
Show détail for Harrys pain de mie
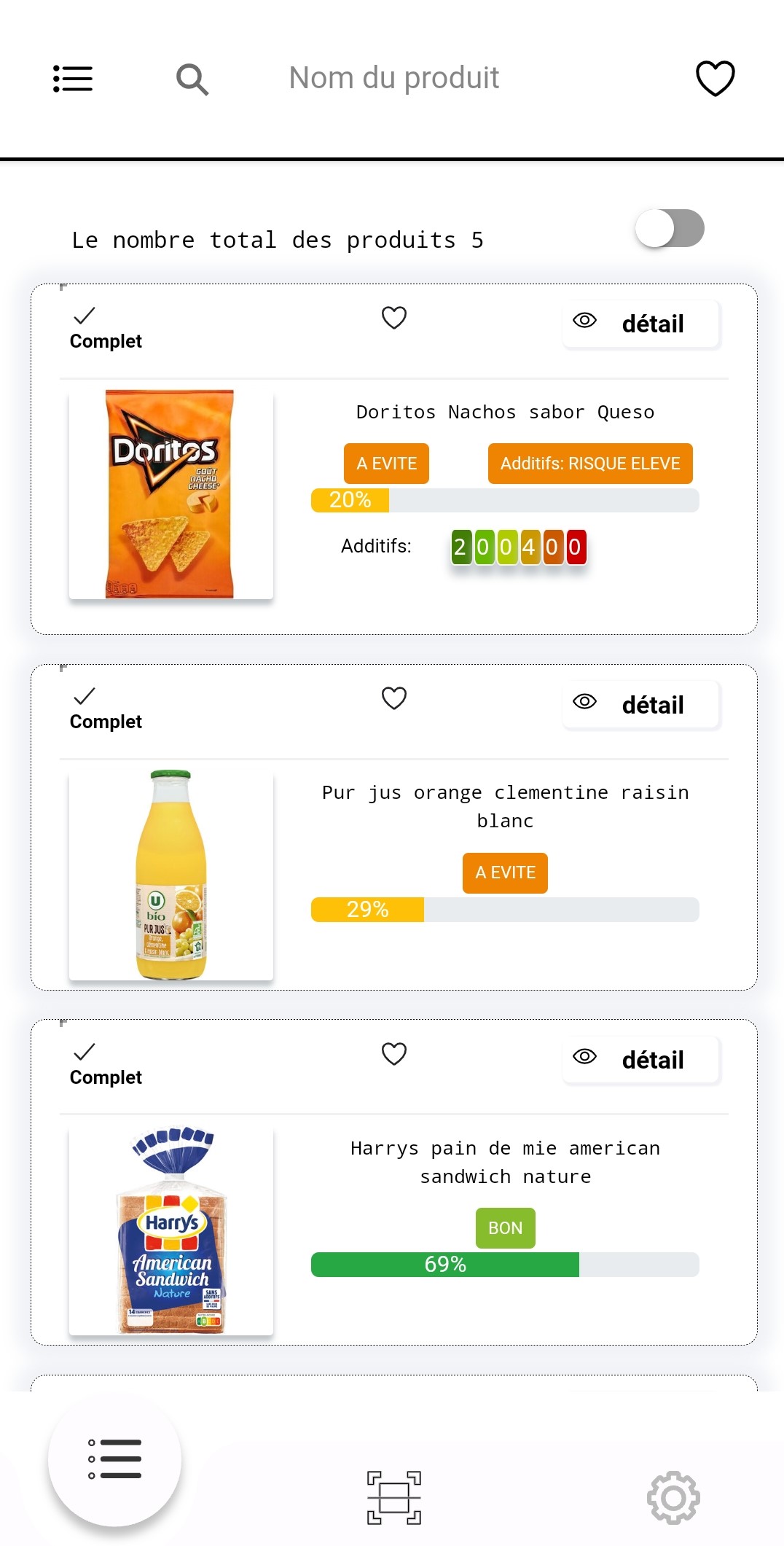pyautogui.click(x=641, y=1060)
